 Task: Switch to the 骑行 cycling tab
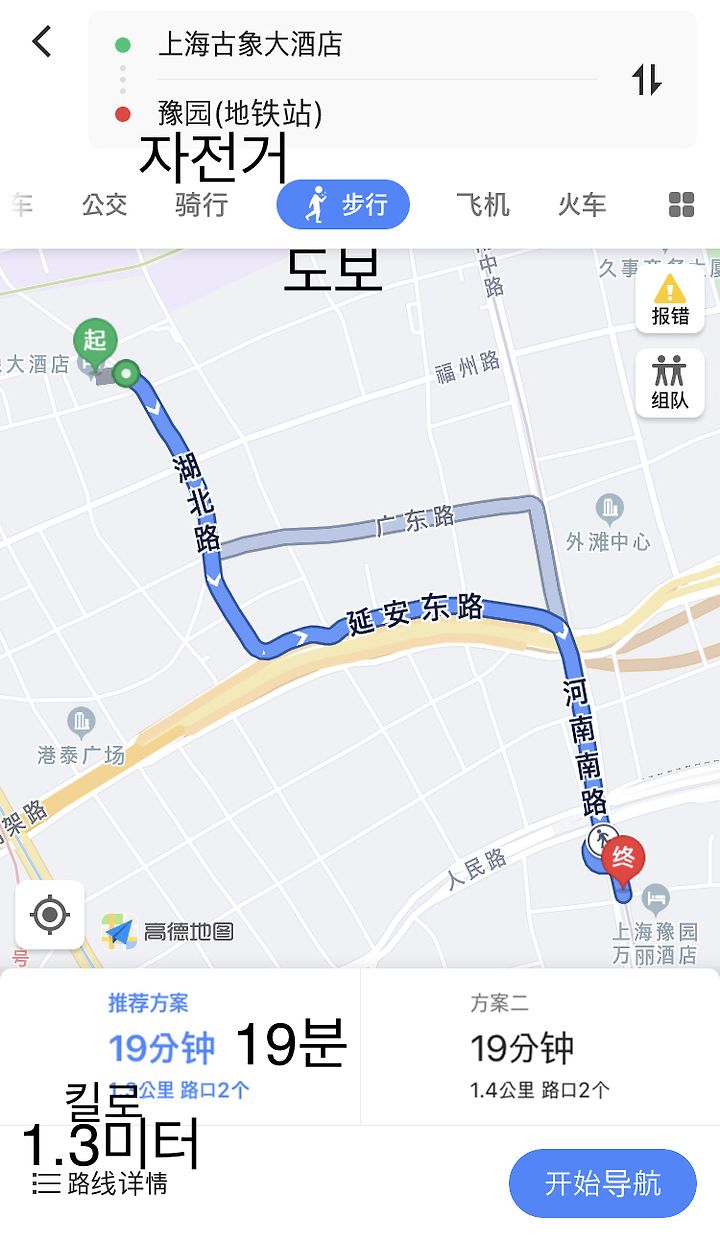coord(201,205)
